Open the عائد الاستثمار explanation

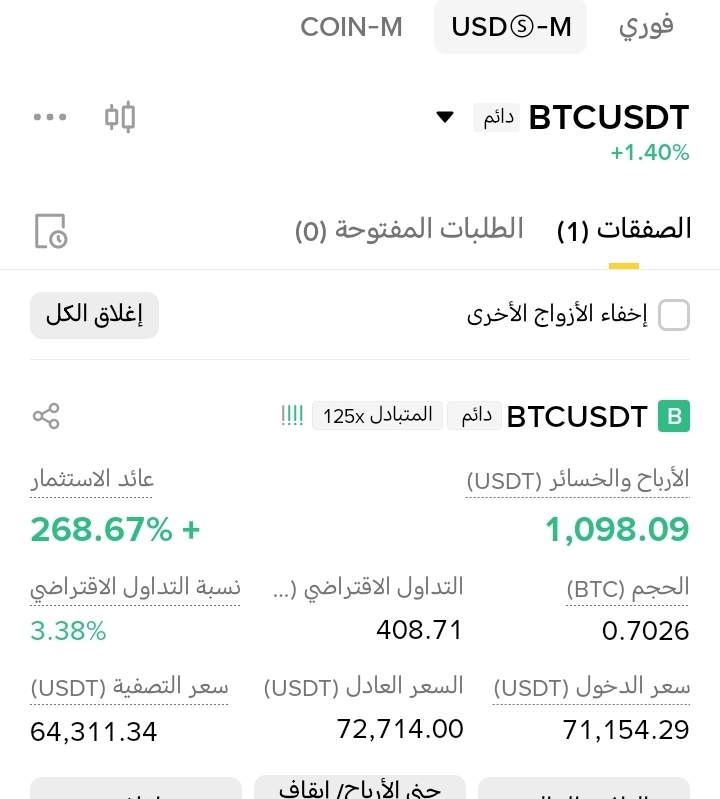[92, 479]
